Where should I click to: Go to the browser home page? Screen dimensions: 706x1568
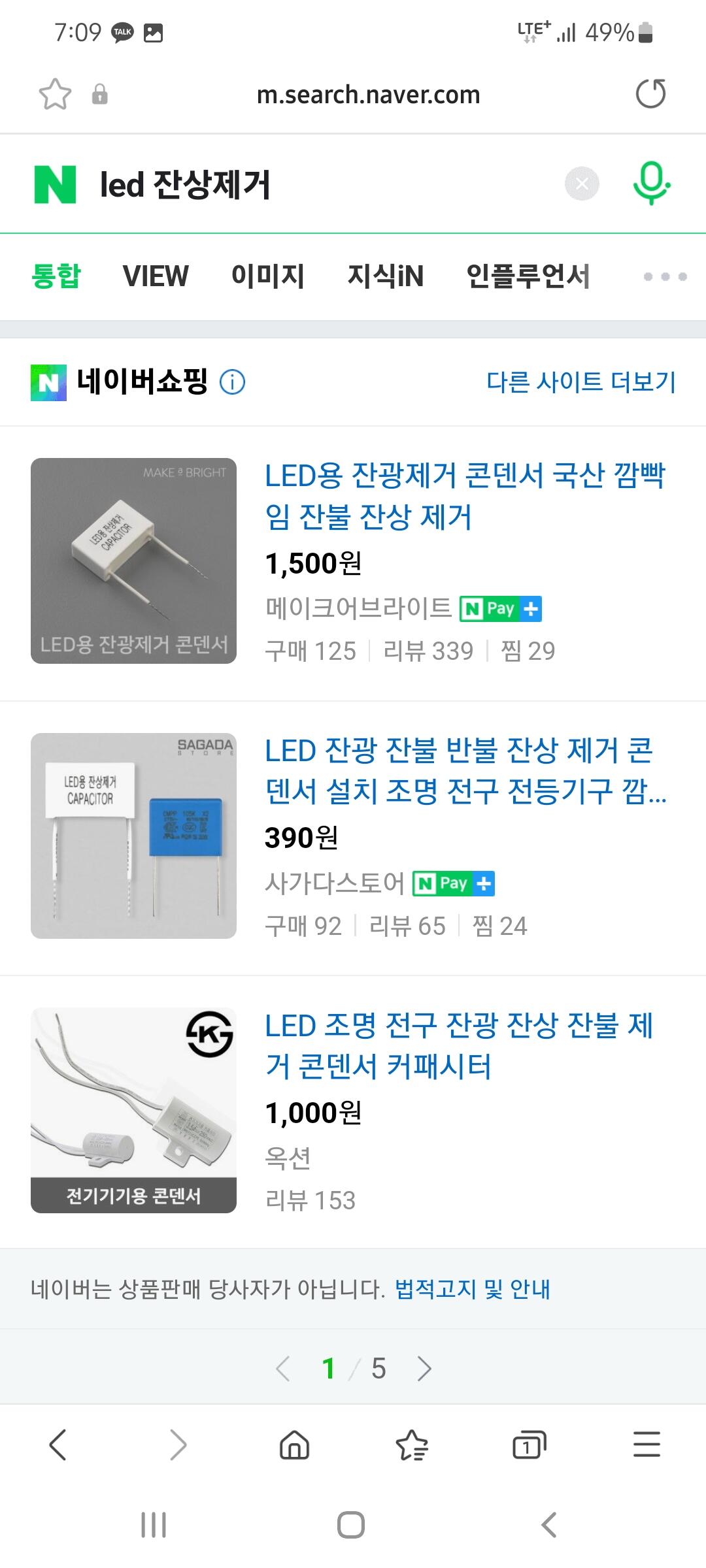point(294,1445)
